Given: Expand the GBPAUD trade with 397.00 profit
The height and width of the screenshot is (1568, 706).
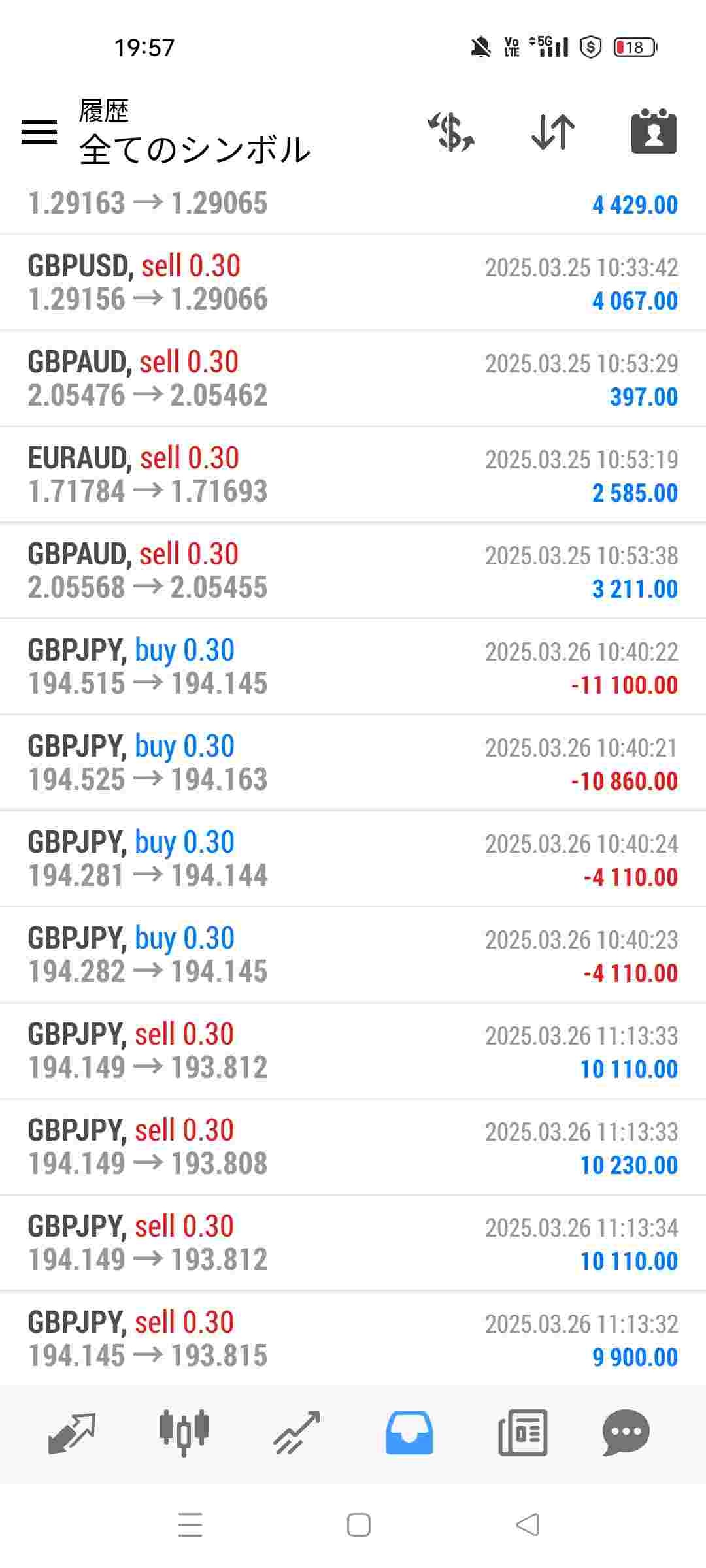Looking at the screenshot, I should [x=353, y=379].
